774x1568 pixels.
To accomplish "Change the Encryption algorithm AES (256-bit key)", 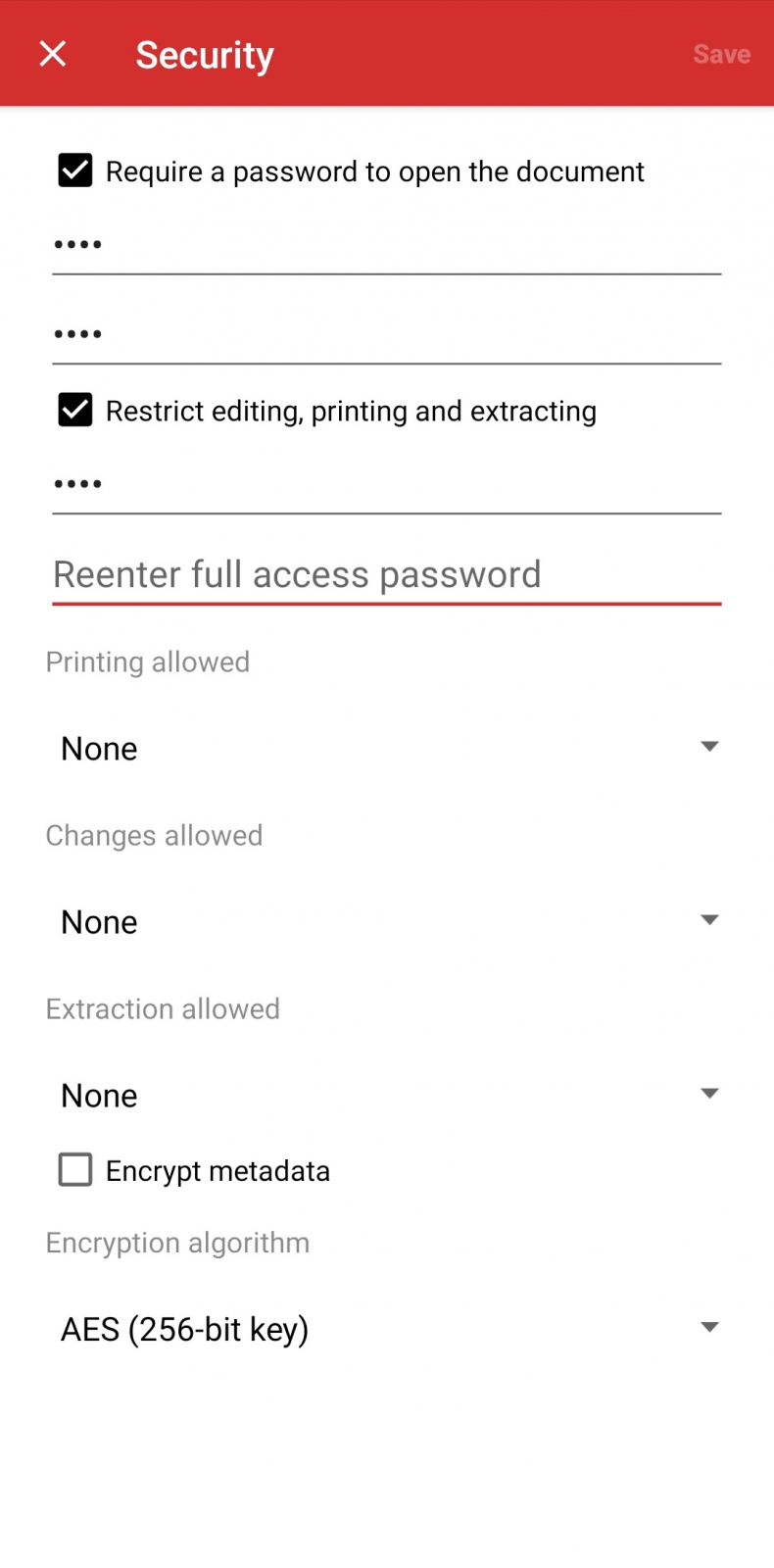I will click(x=387, y=1329).
